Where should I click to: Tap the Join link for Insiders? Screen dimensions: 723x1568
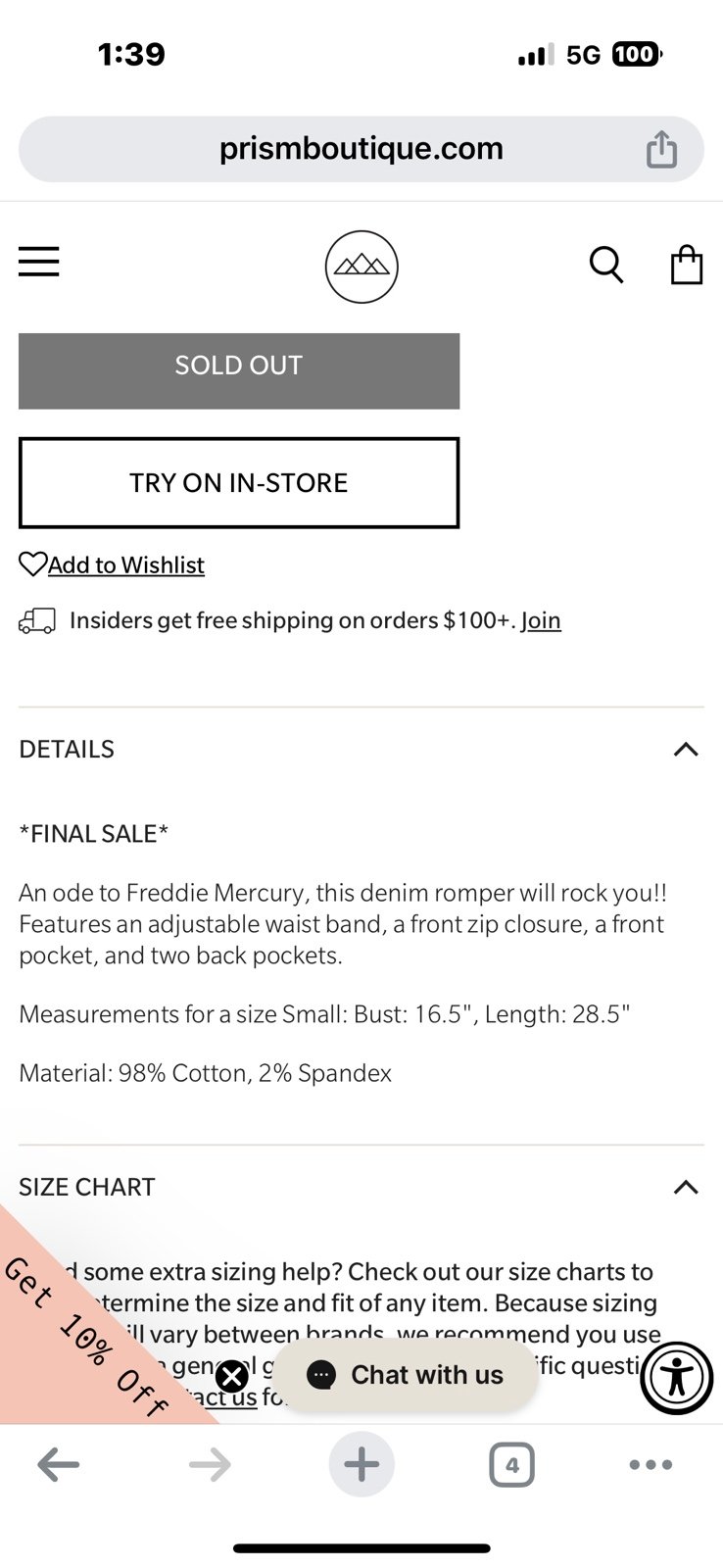coord(541,620)
